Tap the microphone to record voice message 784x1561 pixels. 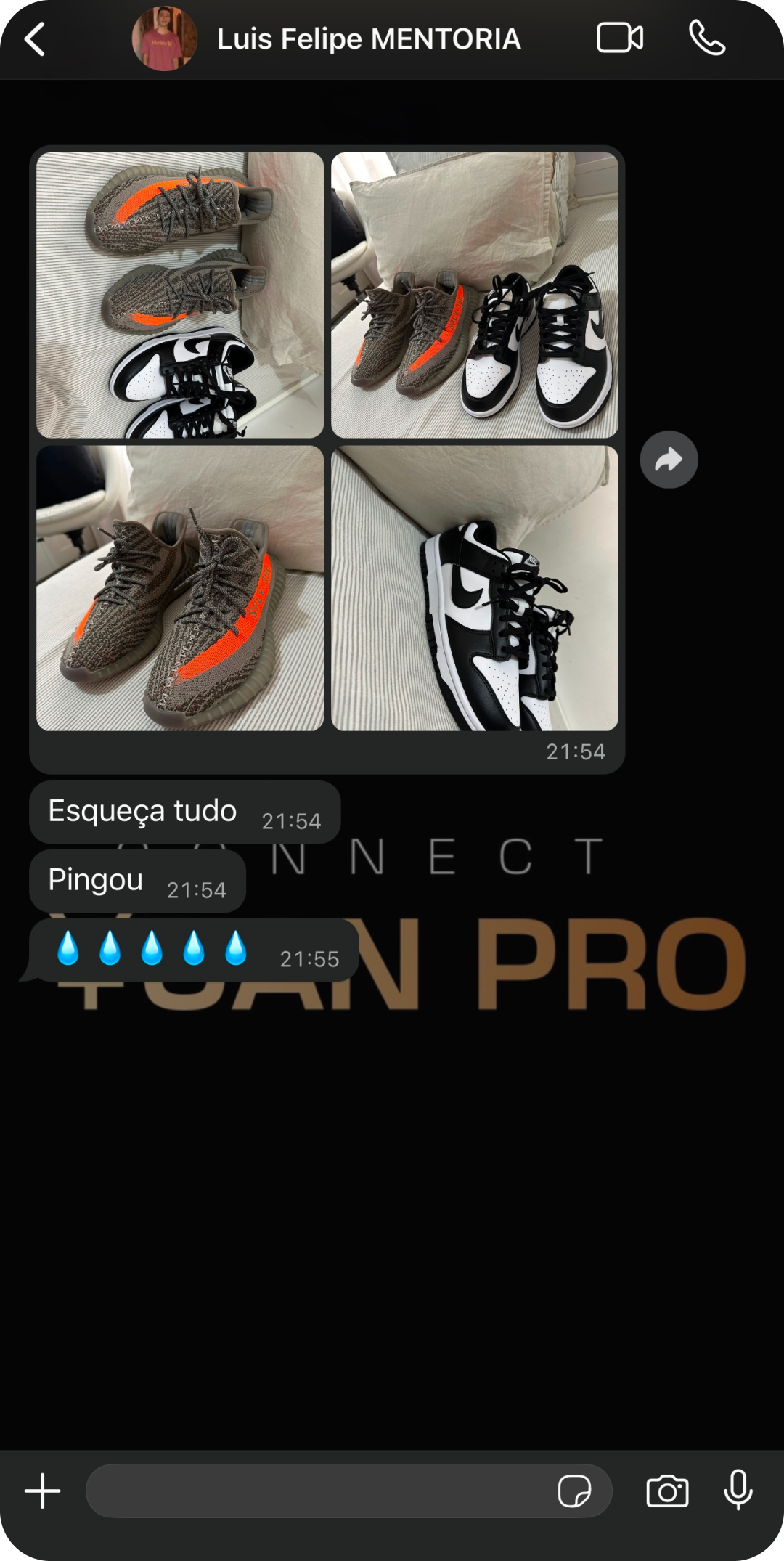click(x=738, y=1491)
